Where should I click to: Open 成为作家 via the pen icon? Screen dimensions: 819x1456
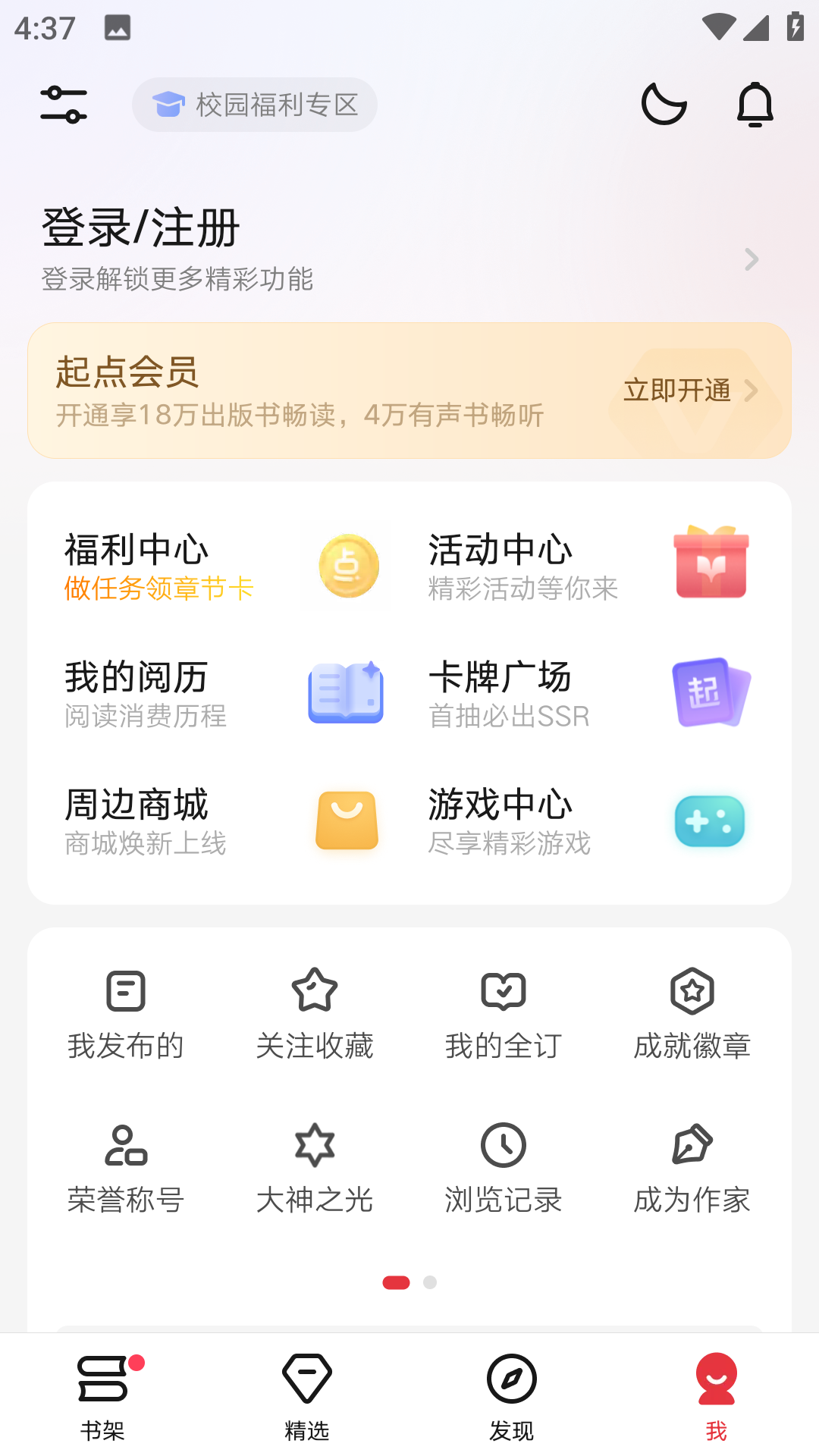[x=692, y=1145]
